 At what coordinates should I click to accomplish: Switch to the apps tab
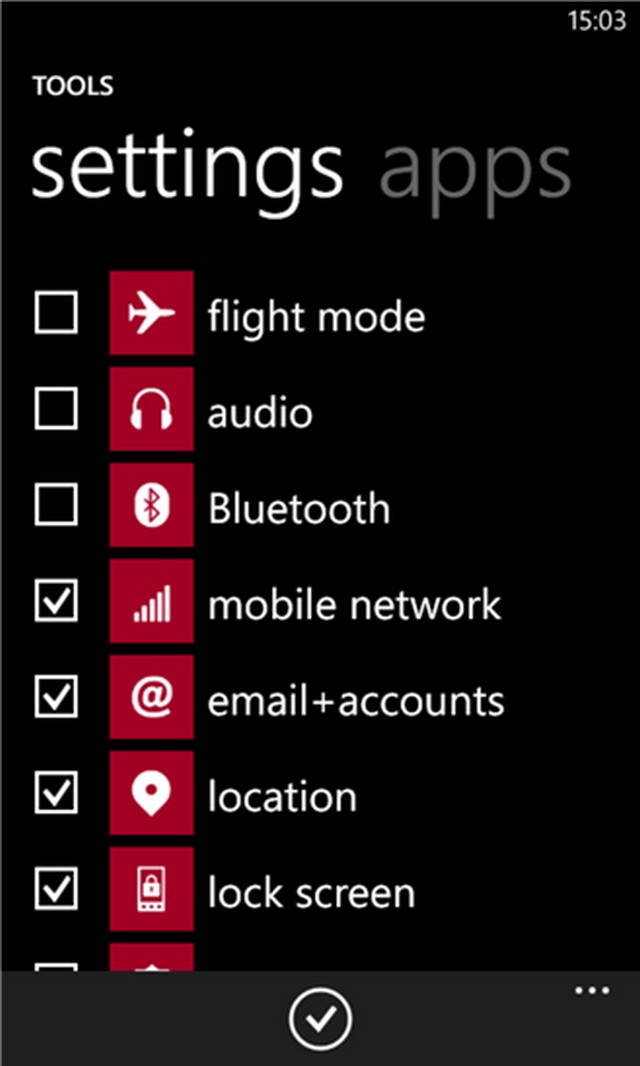[475, 168]
